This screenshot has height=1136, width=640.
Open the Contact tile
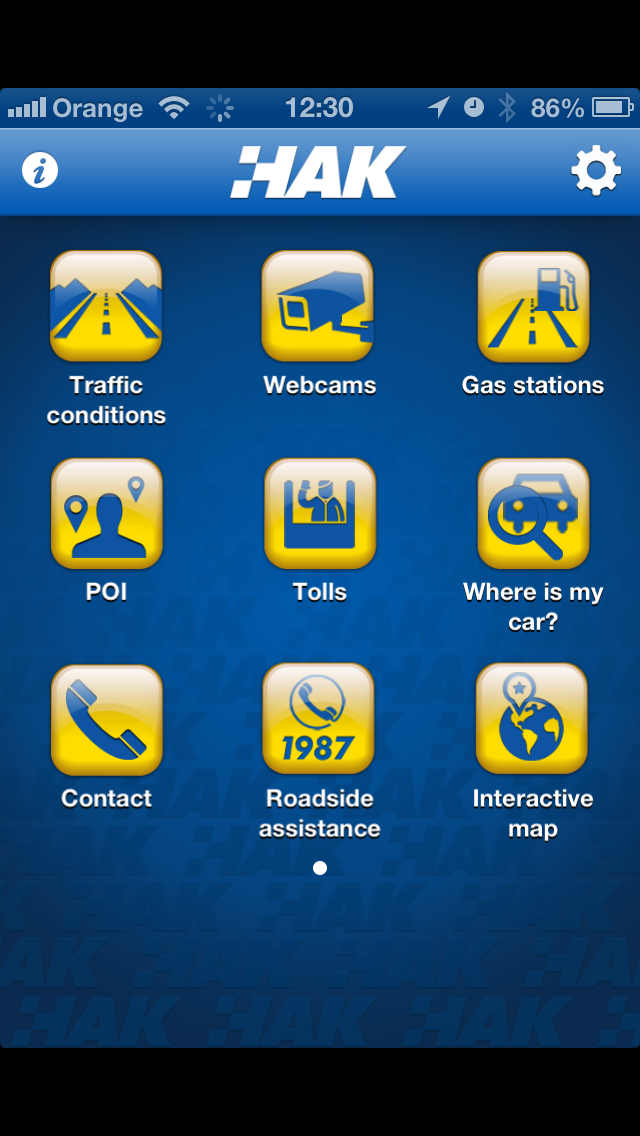106,720
